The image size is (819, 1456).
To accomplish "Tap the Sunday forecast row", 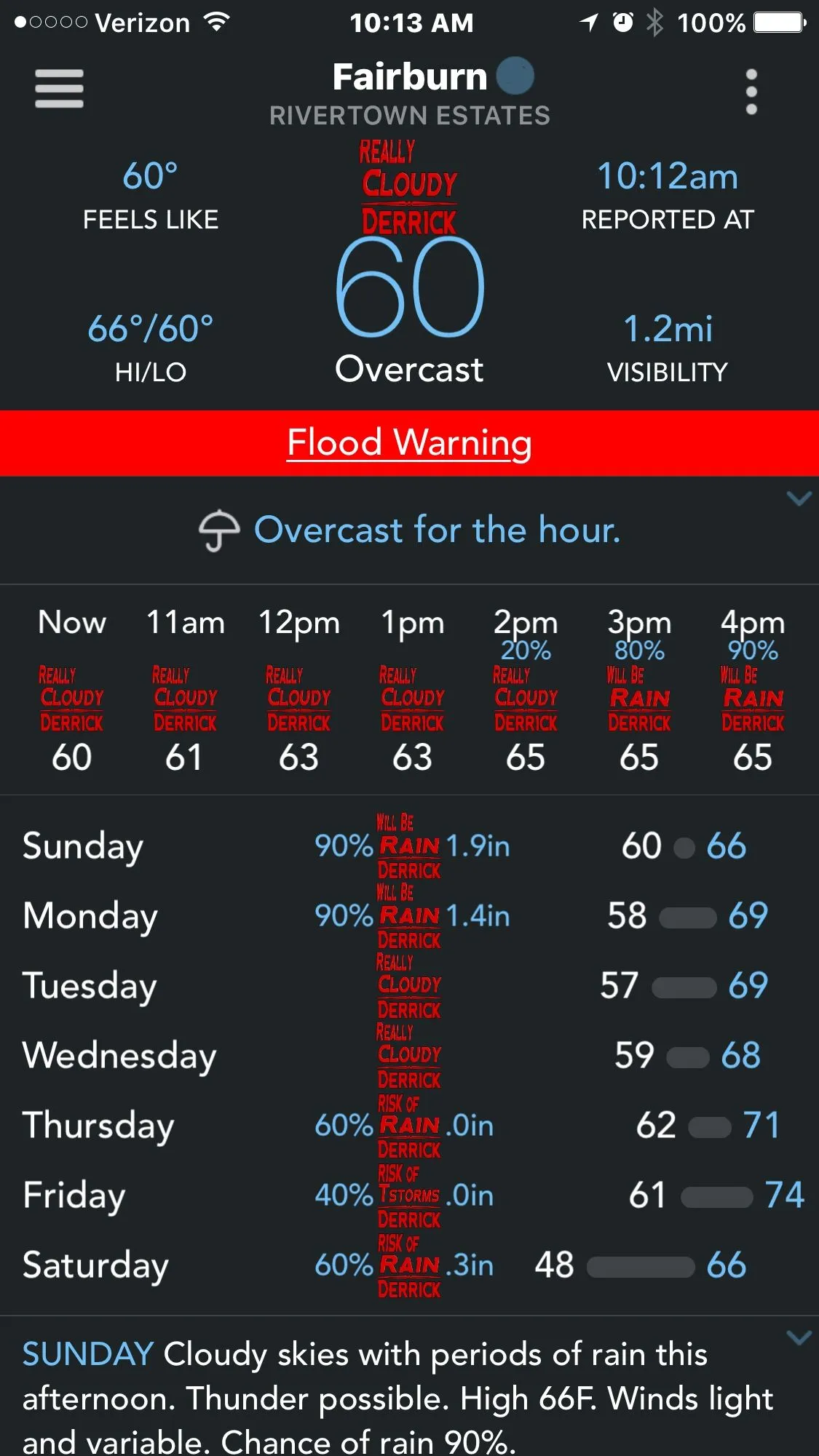I will [x=409, y=846].
